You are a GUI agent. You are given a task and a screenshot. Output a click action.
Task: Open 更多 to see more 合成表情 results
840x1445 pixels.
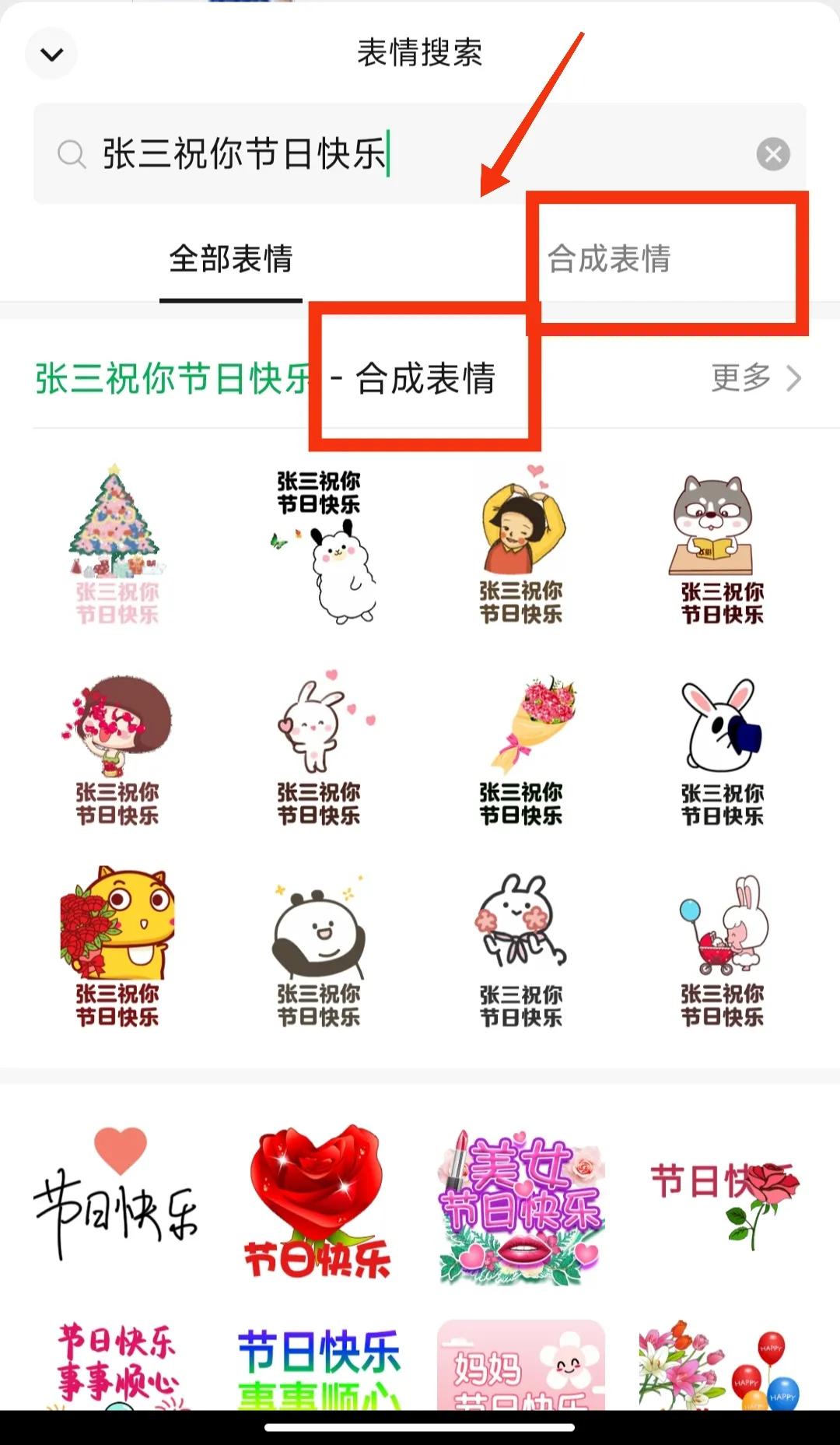751,379
